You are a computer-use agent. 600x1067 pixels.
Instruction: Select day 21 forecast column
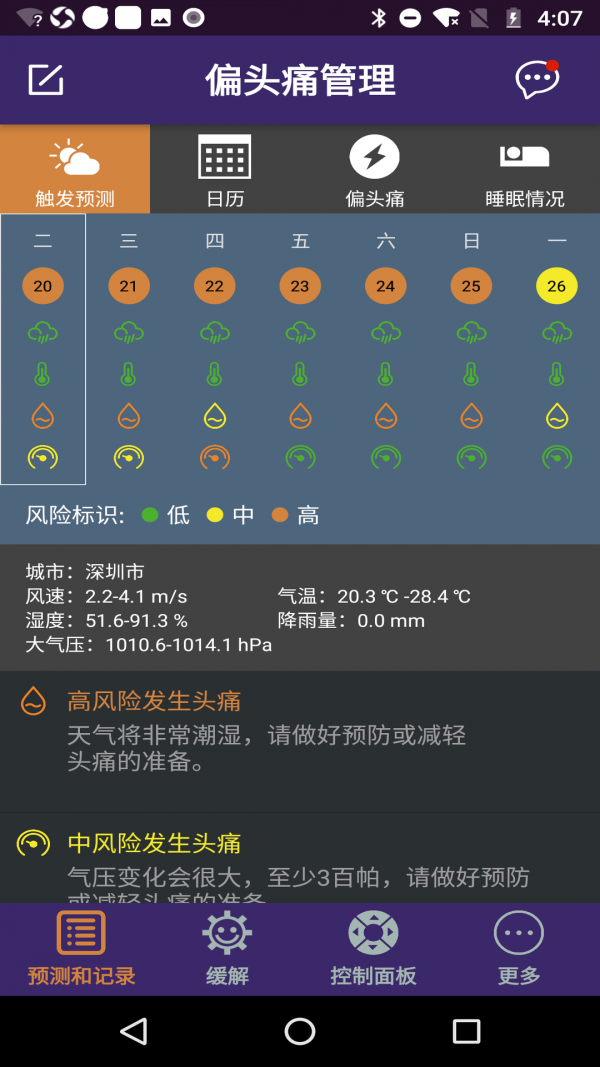point(129,286)
